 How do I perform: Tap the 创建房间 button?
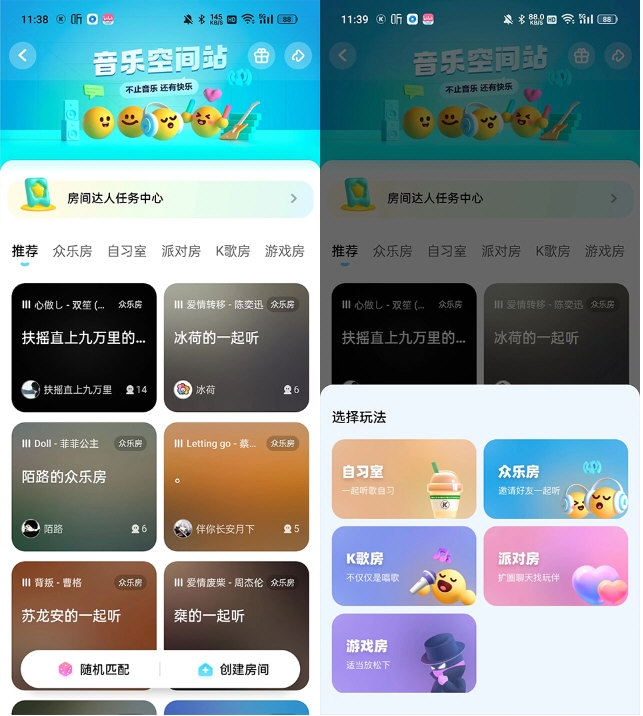tap(234, 669)
